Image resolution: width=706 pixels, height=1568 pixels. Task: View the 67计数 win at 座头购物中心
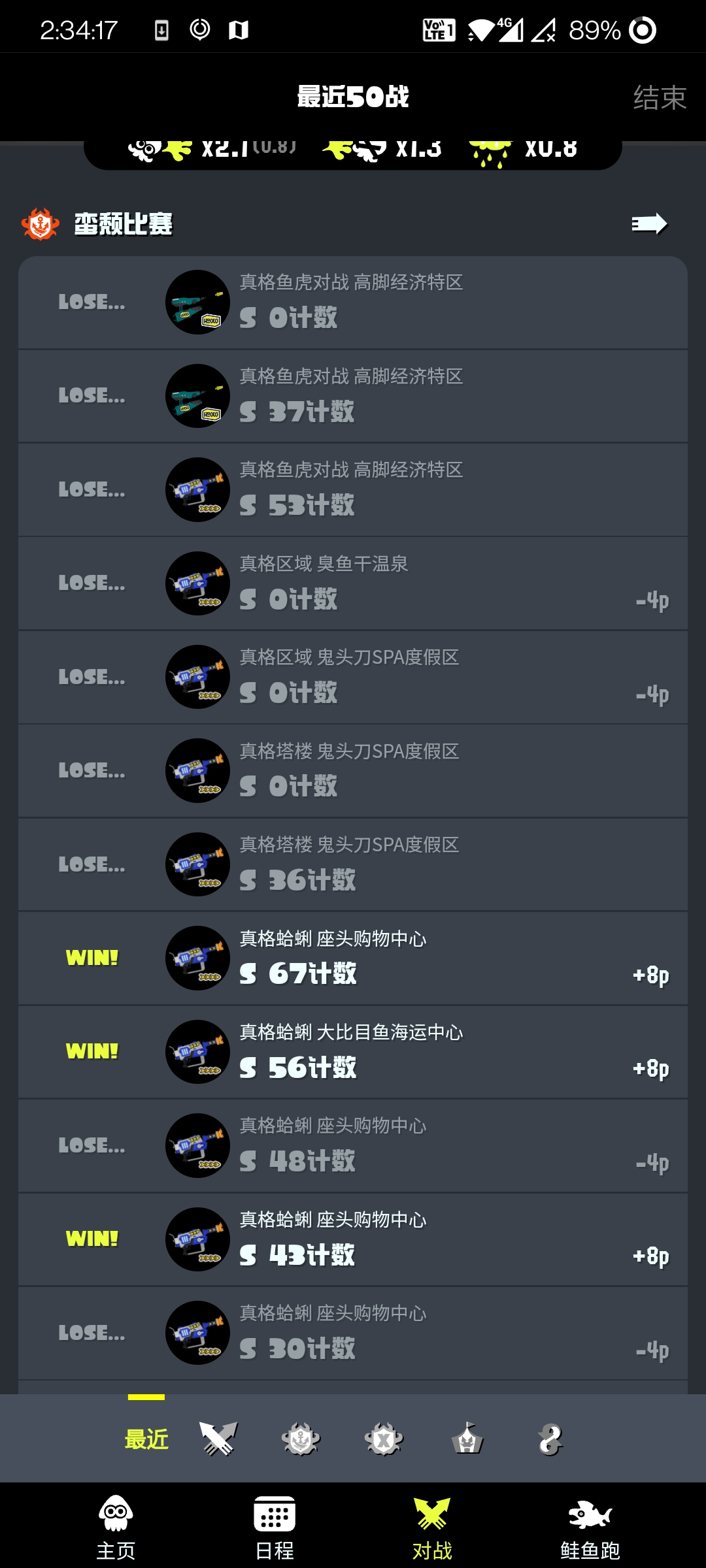tap(353, 958)
